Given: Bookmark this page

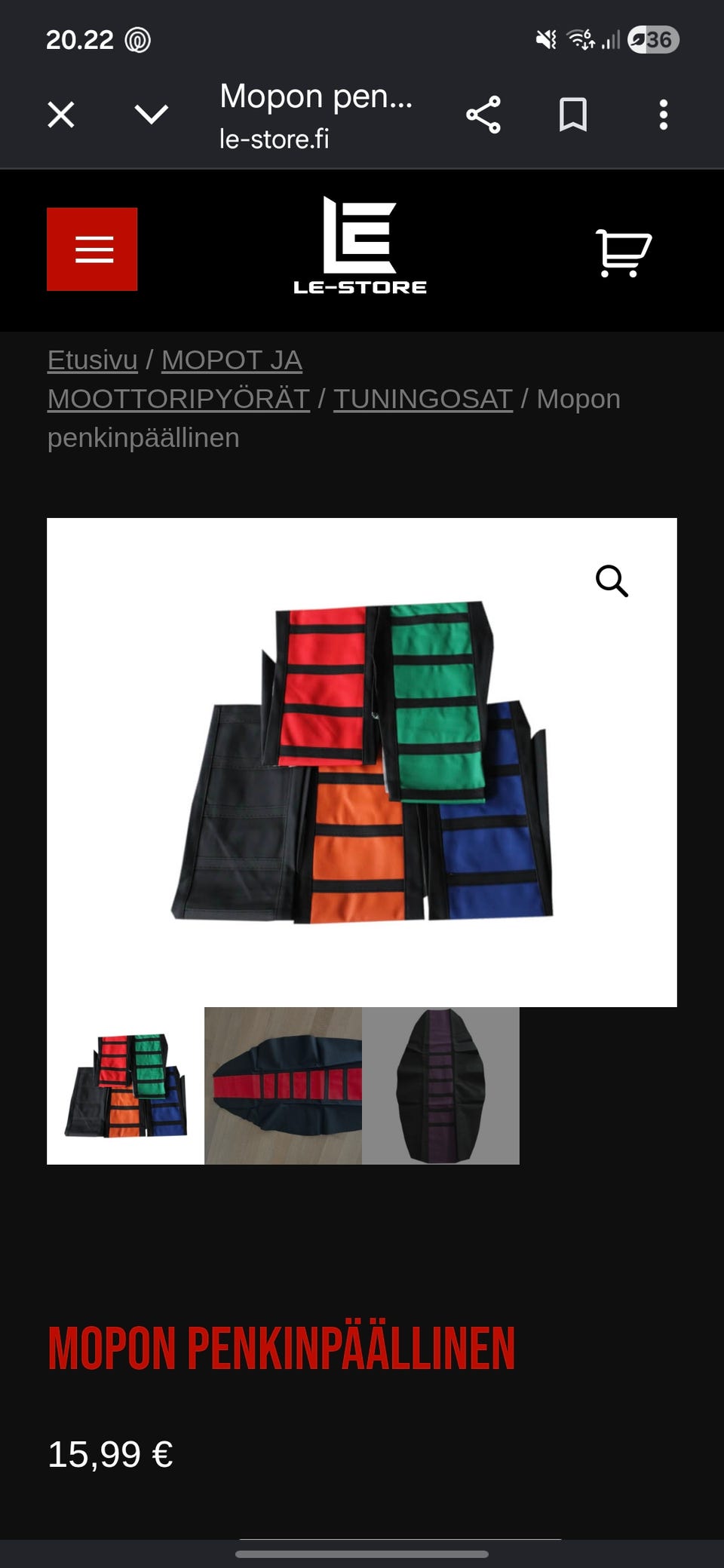Looking at the screenshot, I should pos(573,115).
